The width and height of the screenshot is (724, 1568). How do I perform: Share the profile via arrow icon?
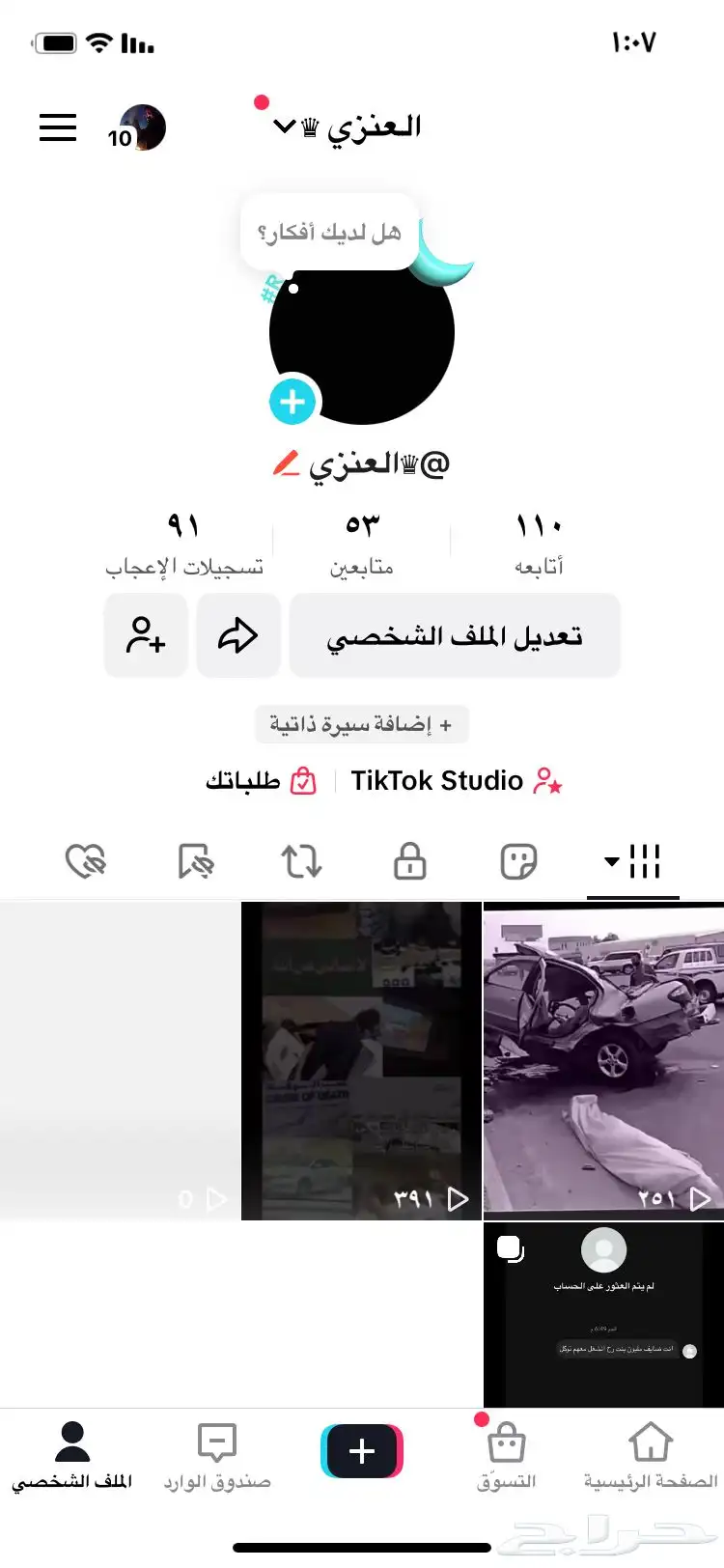(x=238, y=635)
